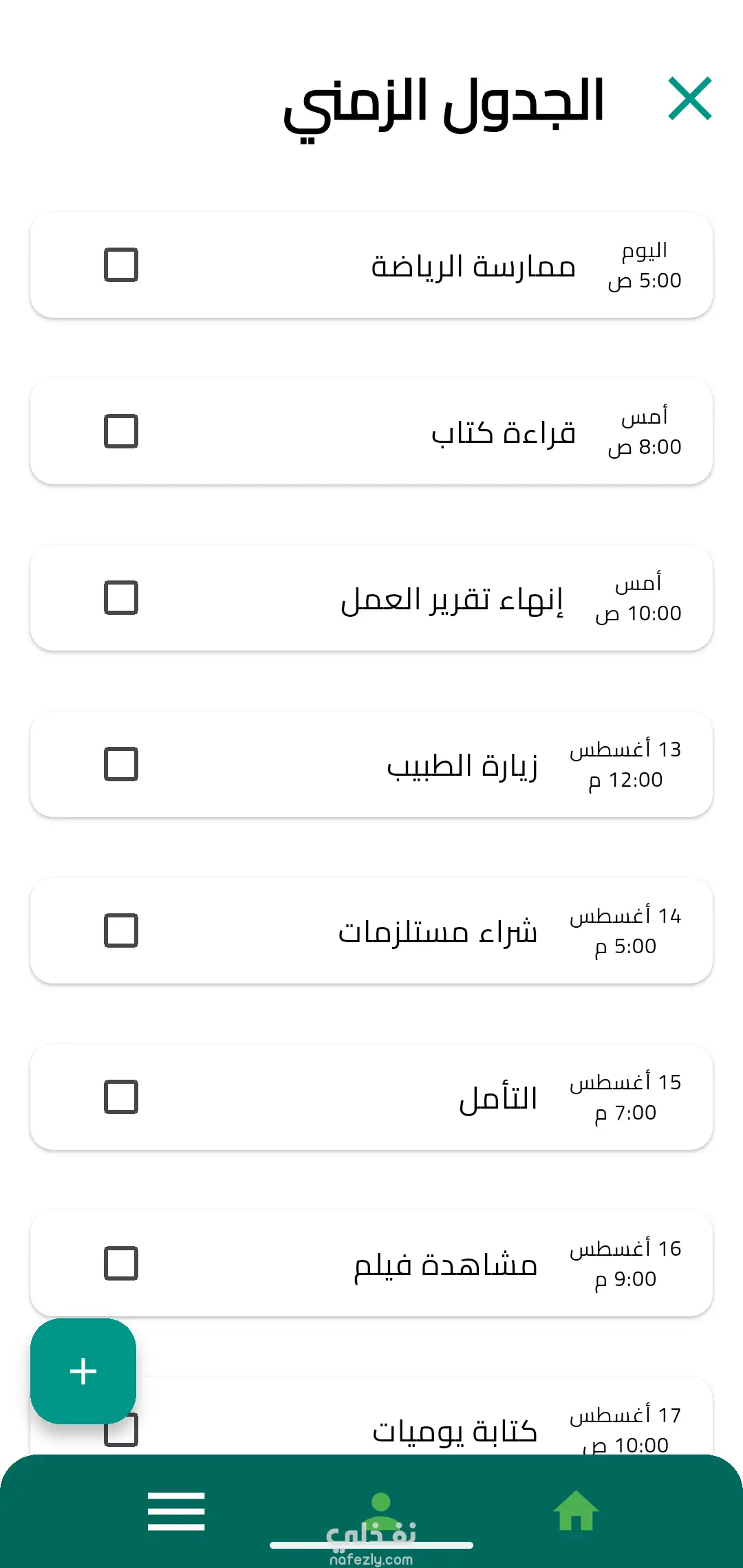
Task: Check the زيارة الطبيب task
Action: pyautogui.click(x=121, y=765)
